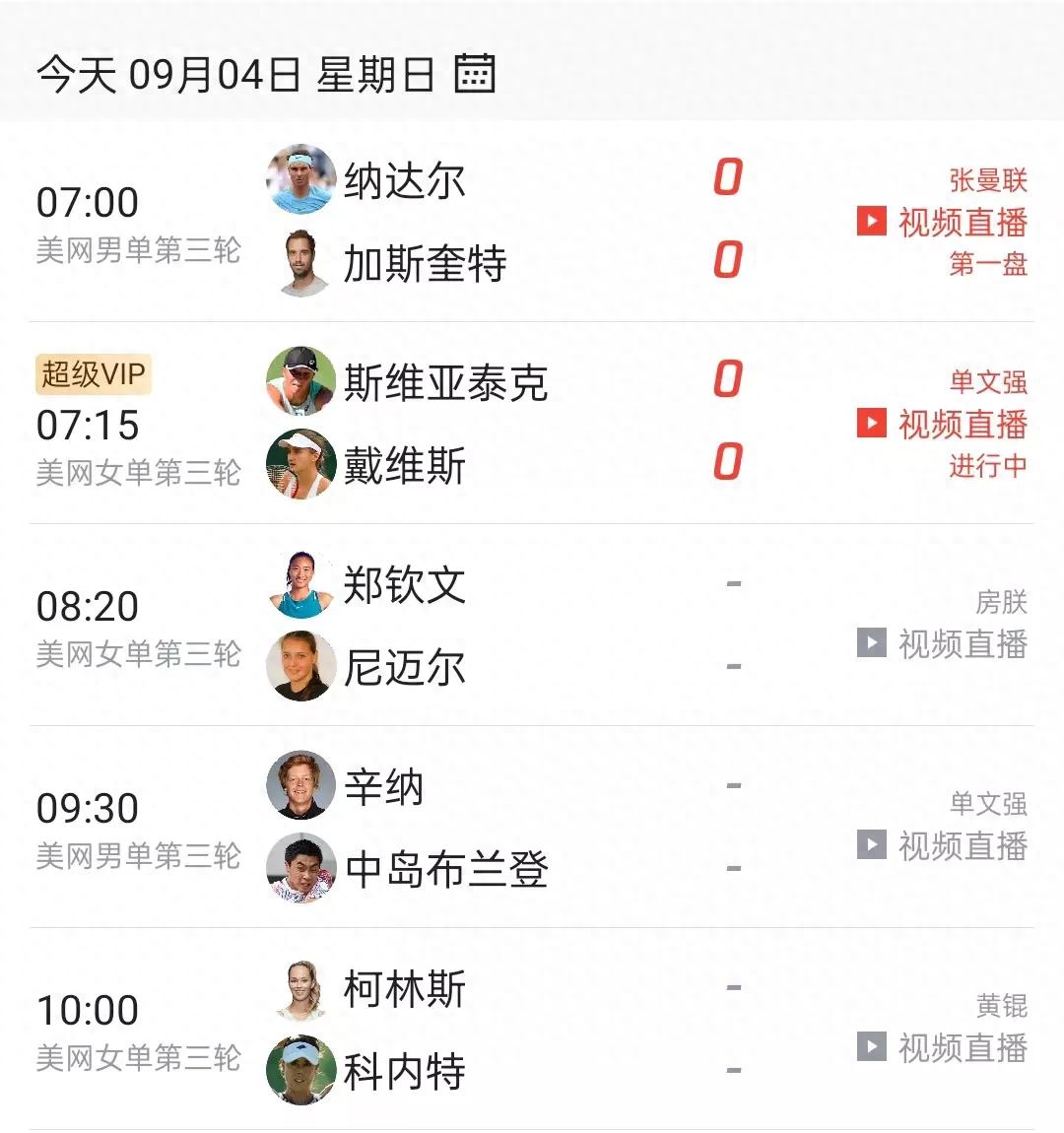Screen dimensions: 1064x1133
Task: Watch 斯维亚泰克 vs 戴维斯 video live stream
Action: point(942,425)
